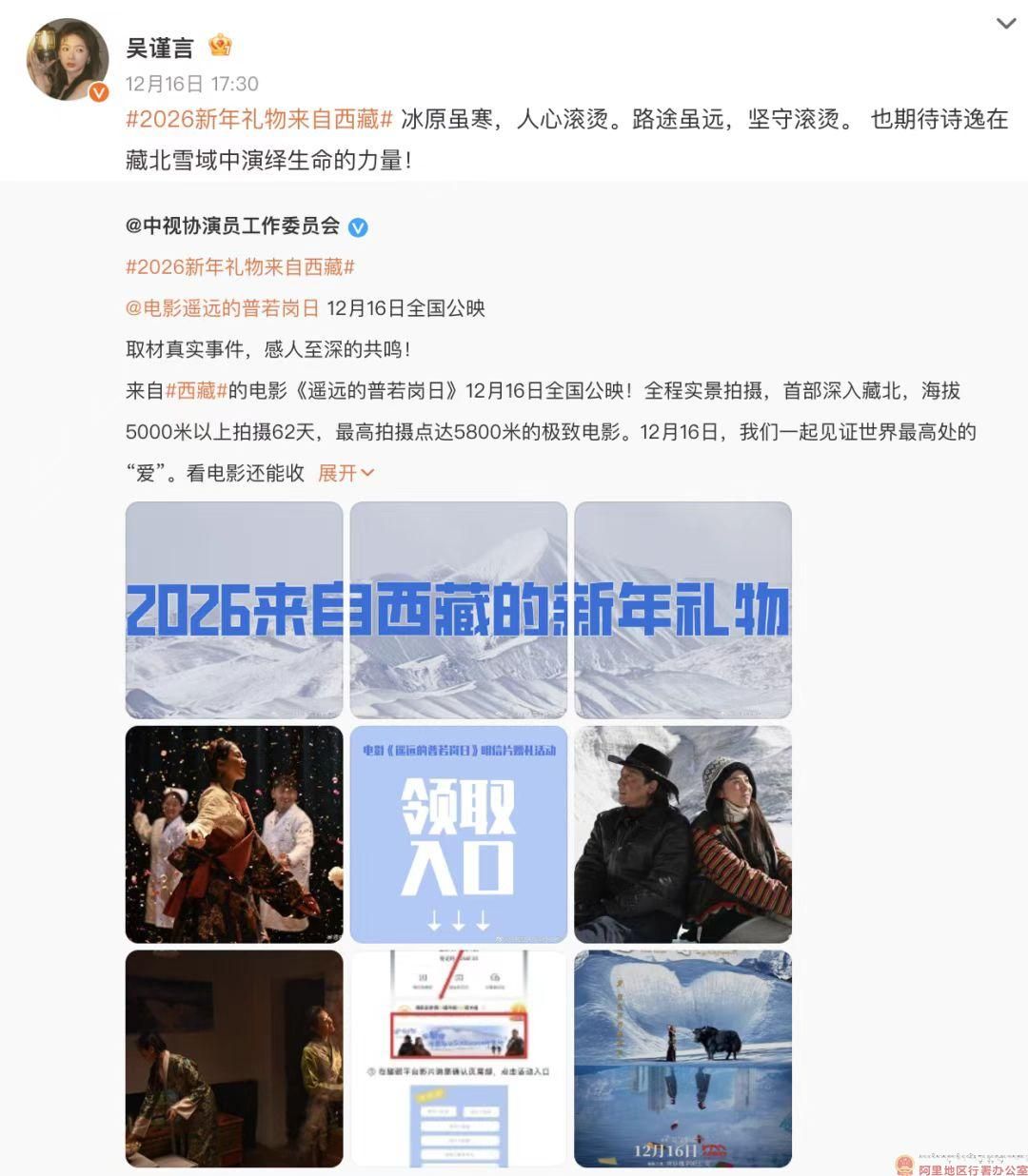The height and width of the screenshot is (1176, 1028).
Task: Open the third snow mountain image tile
Action: 683,610
